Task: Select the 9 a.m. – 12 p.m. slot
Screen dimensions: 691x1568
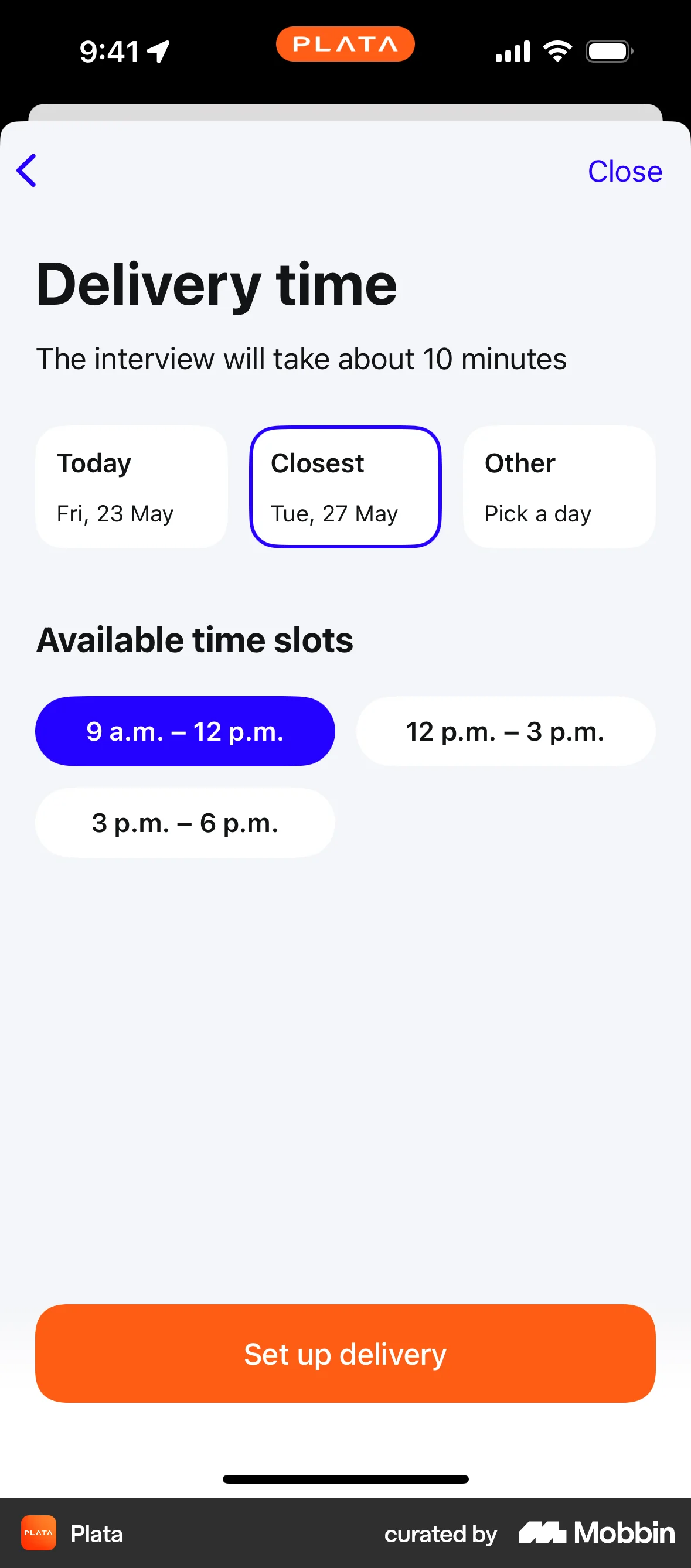Action: (185, 731)
